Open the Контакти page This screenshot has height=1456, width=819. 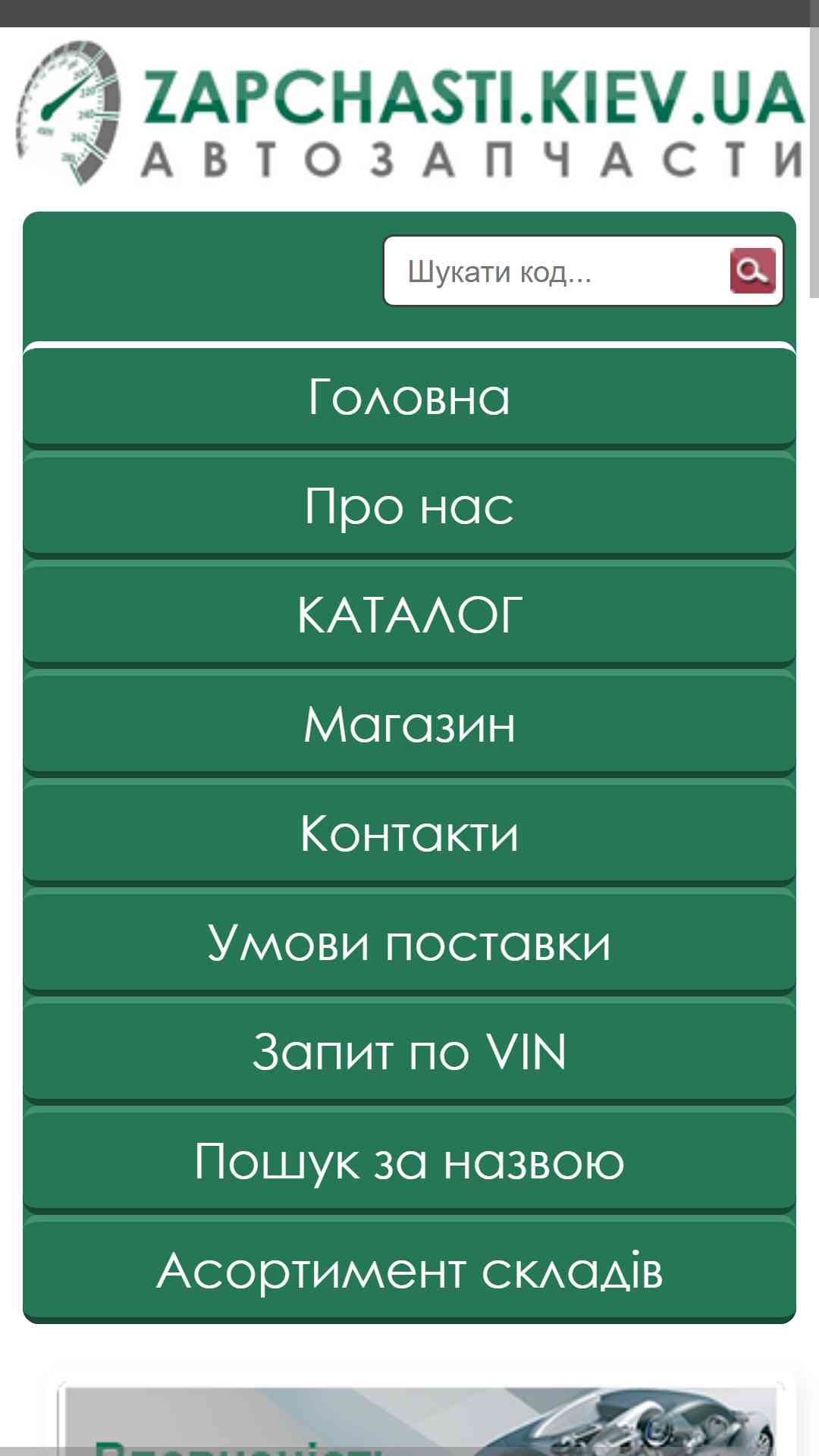tap(409, 834)
